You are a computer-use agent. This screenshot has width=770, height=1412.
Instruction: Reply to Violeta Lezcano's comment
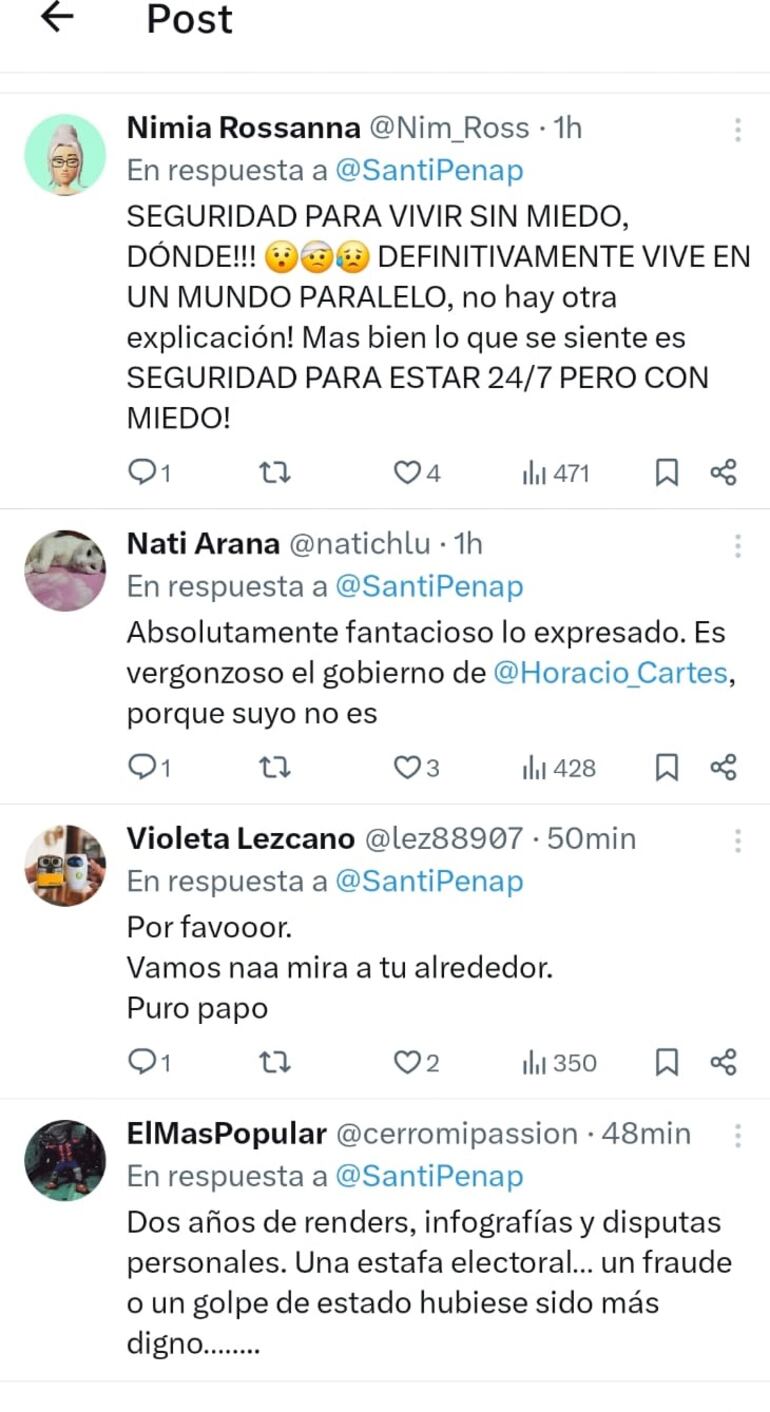(x=144, y=1062)
